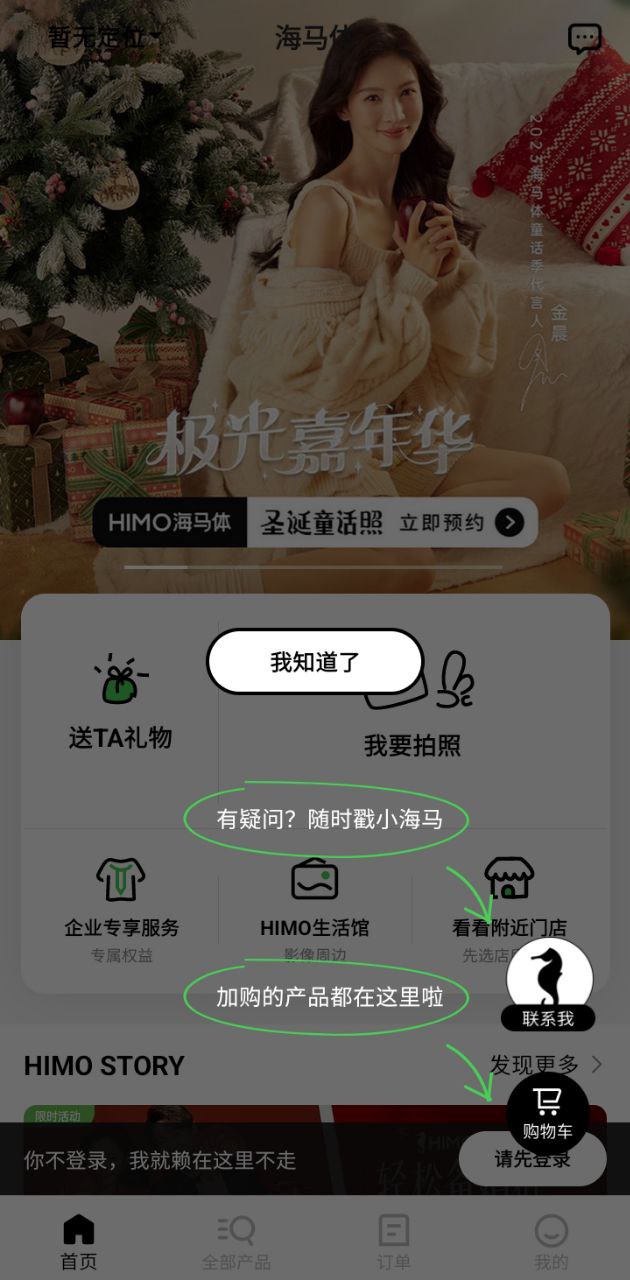Open the 购物车 shopping cart
630x1280 pixels.
tap(547, 1113)
